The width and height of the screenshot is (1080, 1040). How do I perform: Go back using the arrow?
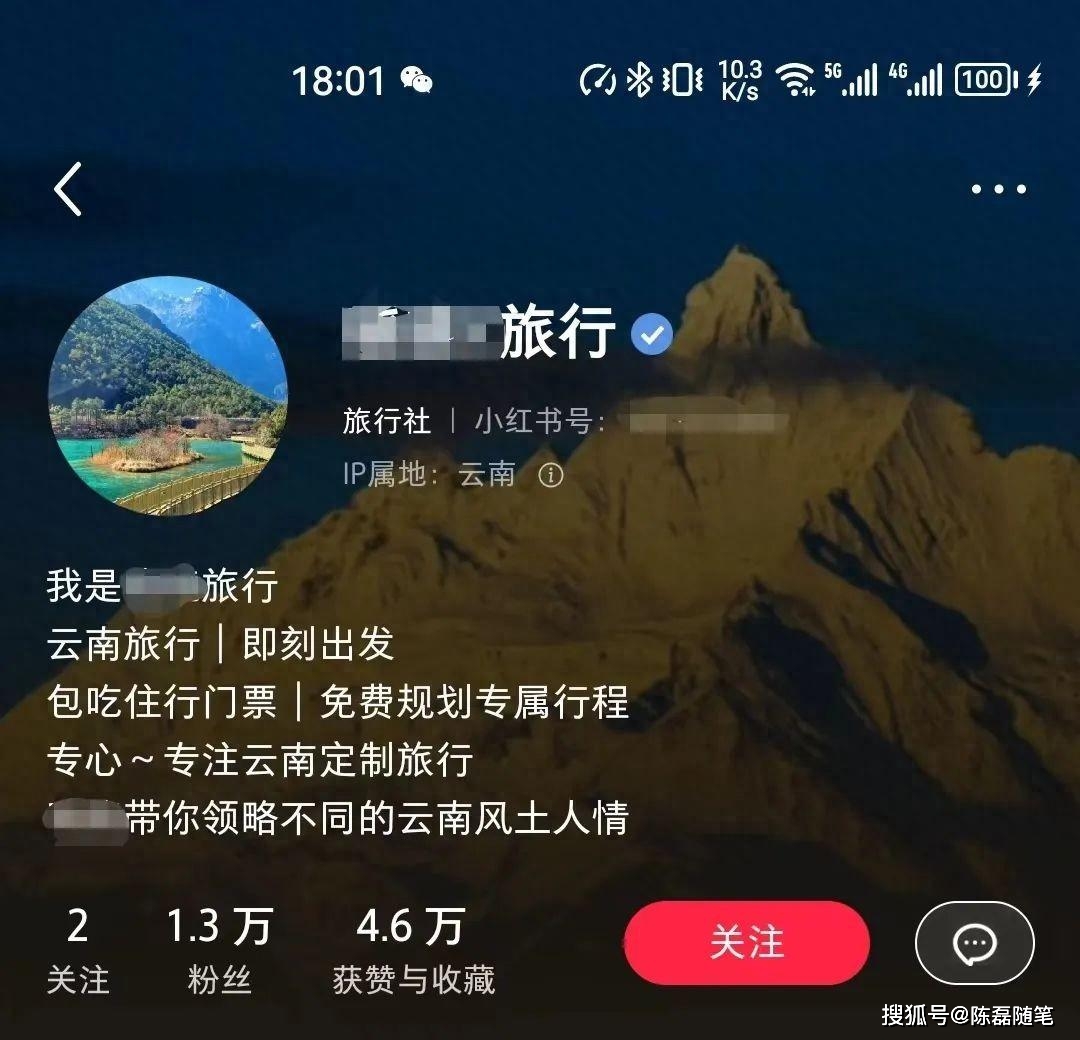tap(68, 189)
